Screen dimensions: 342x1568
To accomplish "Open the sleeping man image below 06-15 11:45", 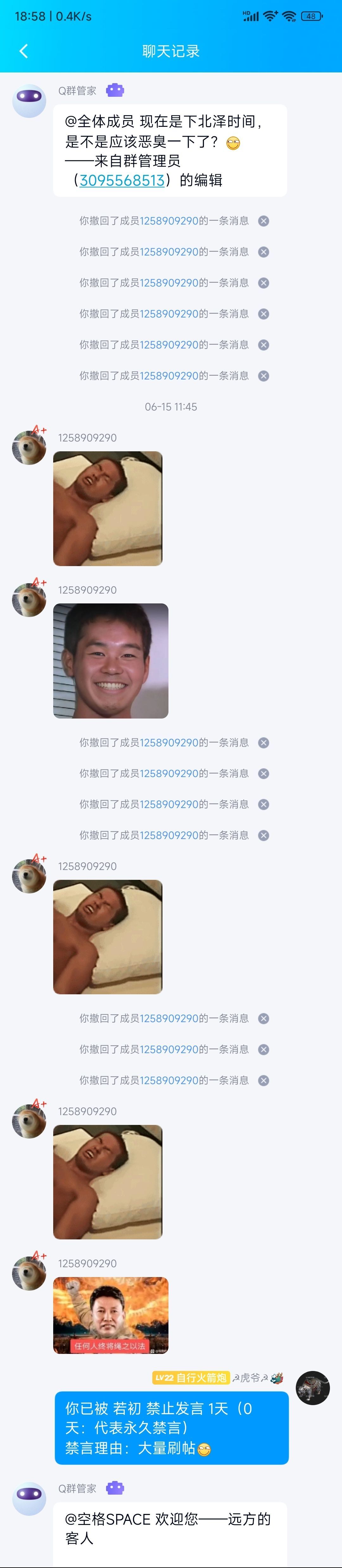I will pos(107,508).
